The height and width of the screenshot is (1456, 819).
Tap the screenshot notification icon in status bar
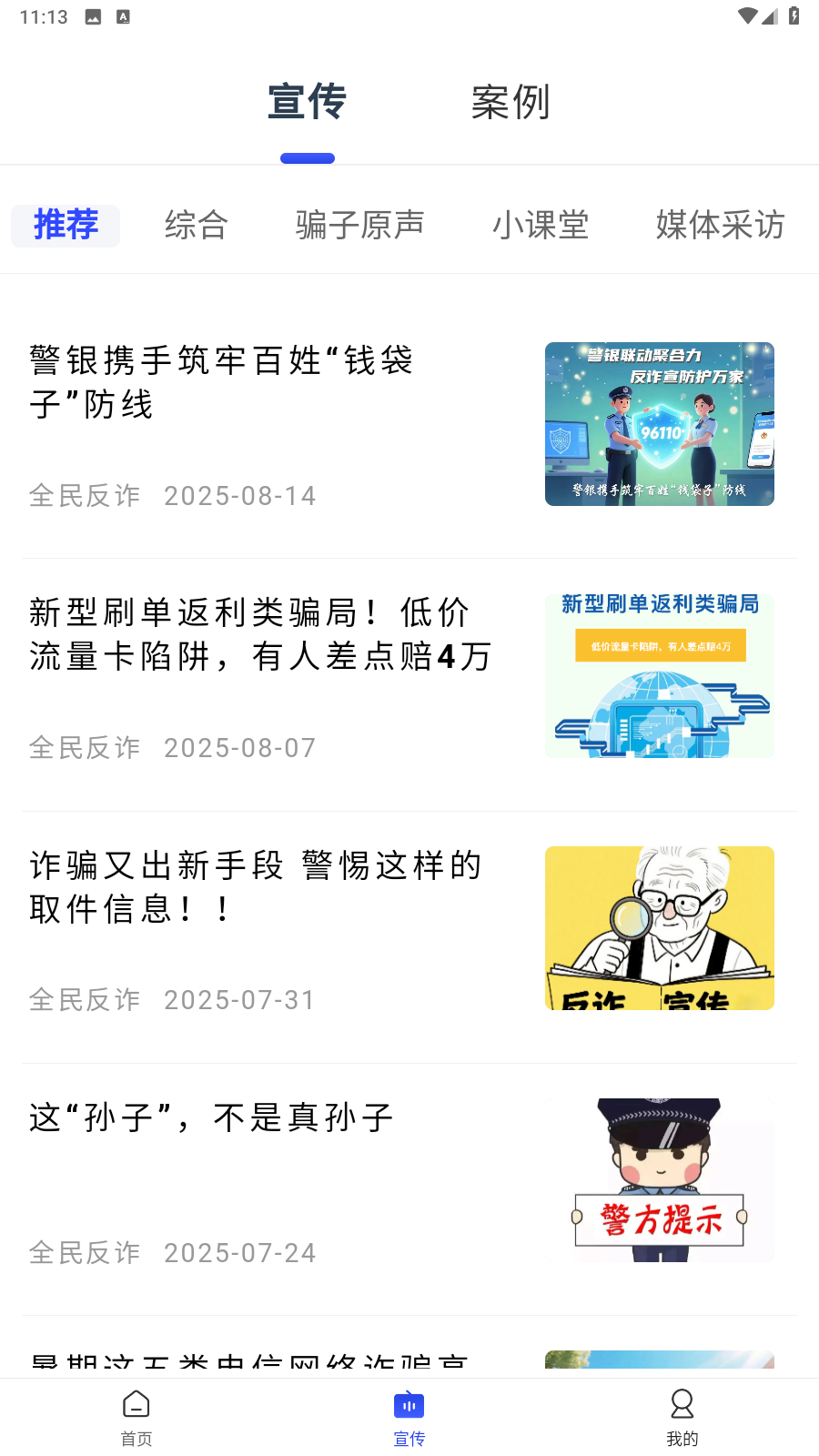pyautogui.click(x=92, y=15)
